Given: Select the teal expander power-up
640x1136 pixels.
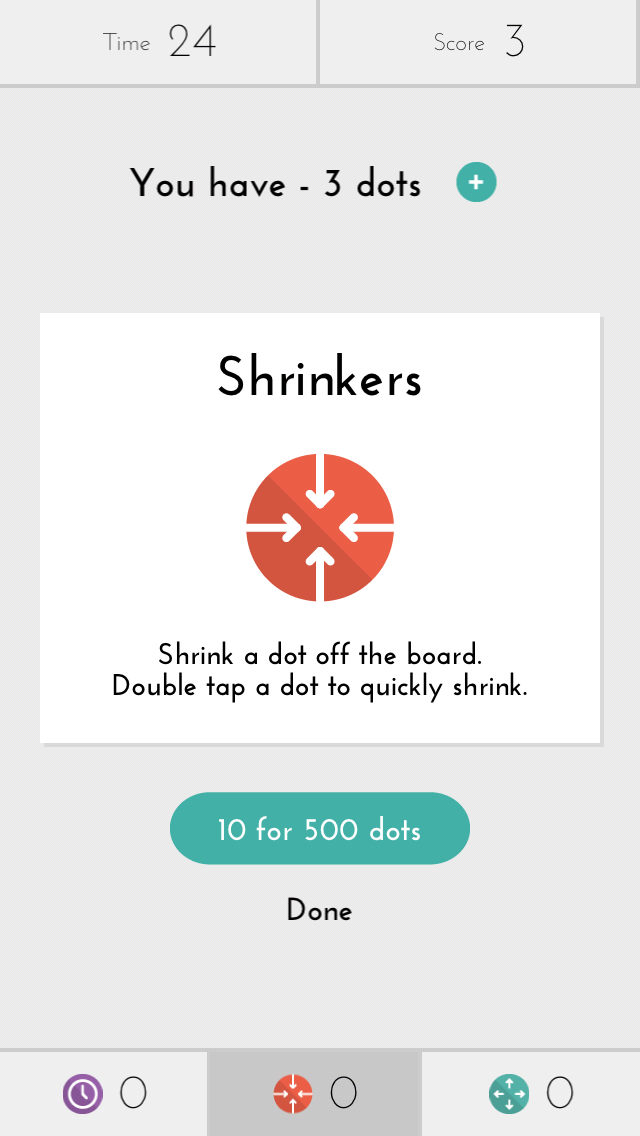Looking at the screenshot, I should point(509,1094).
